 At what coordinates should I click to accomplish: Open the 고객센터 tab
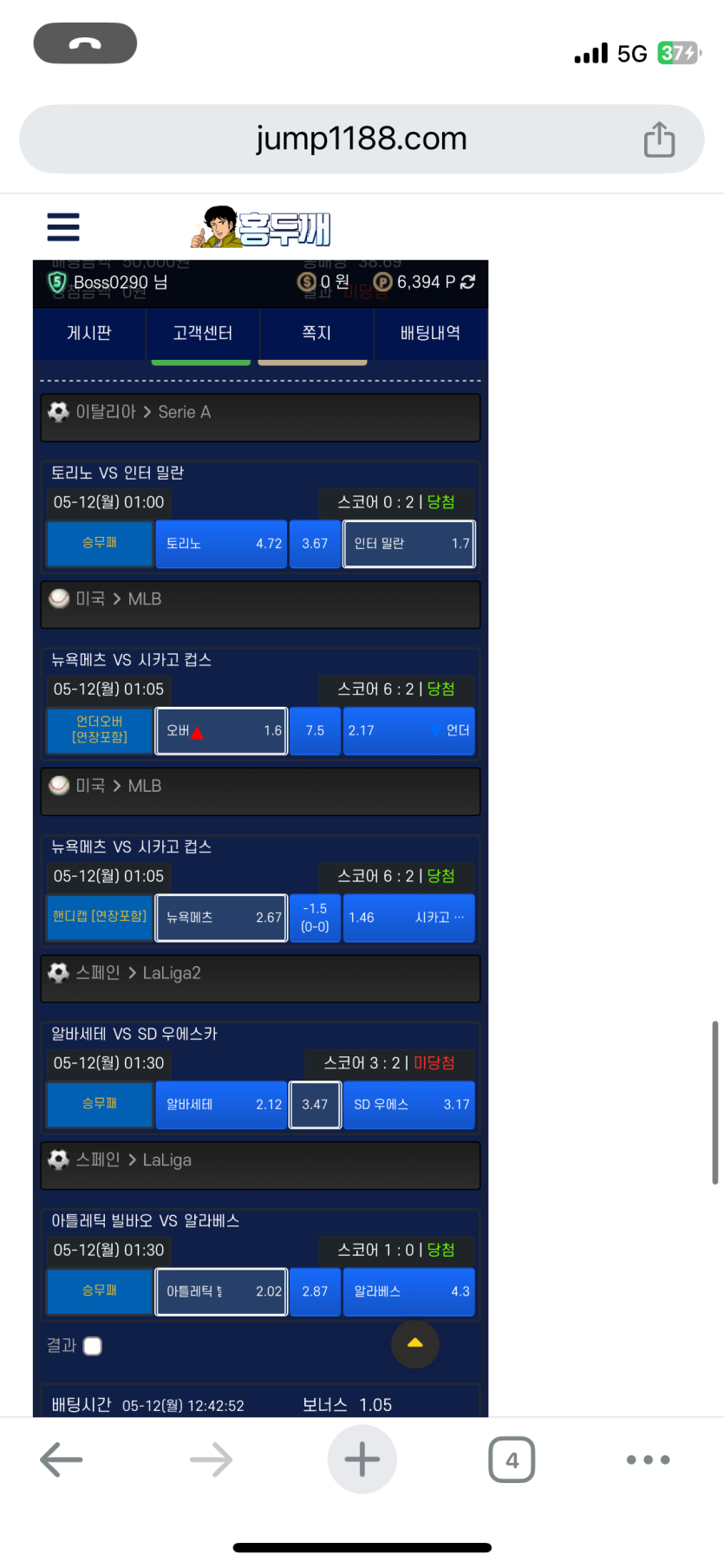tap(203, 333)
